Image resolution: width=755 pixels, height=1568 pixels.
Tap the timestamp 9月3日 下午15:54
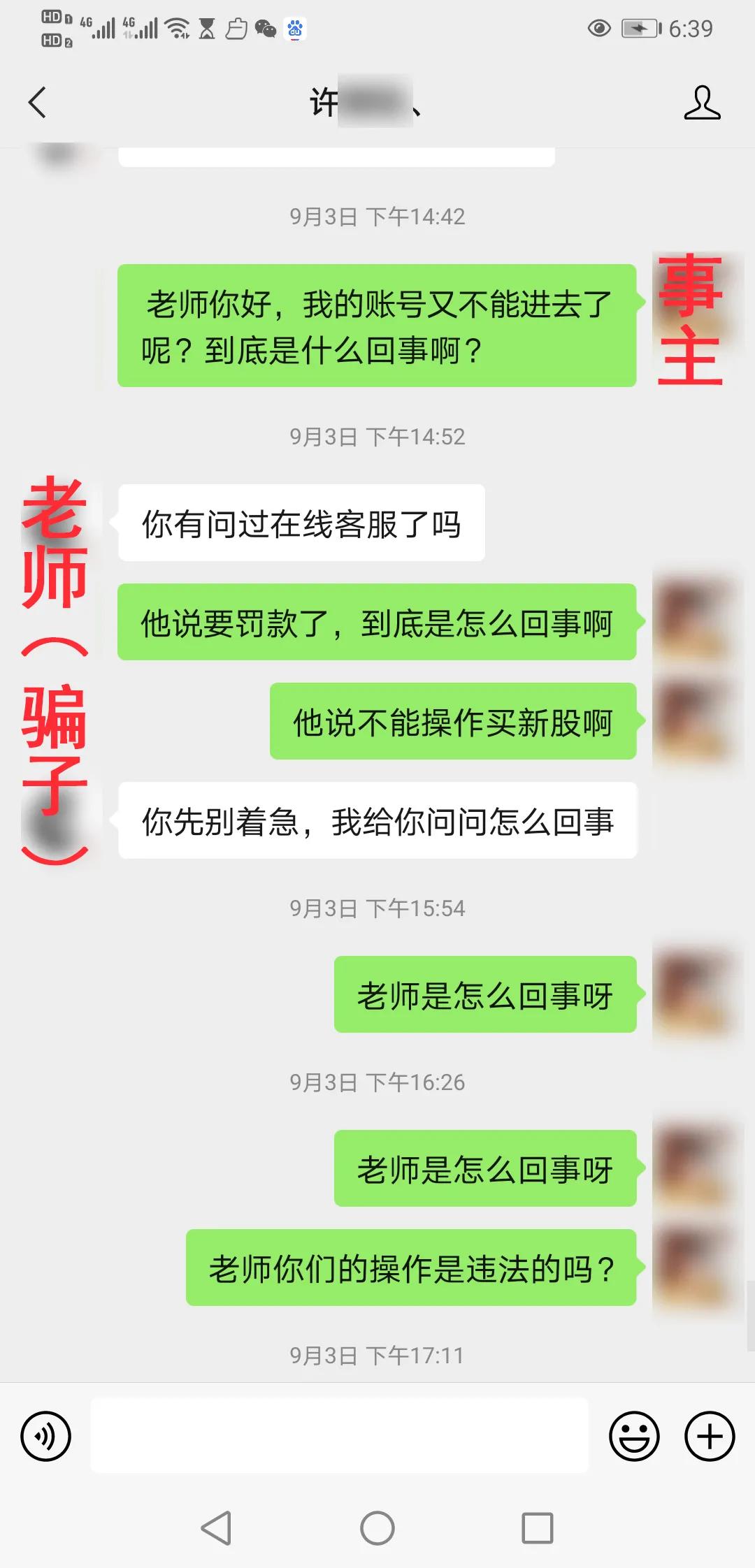pos(377,908)
